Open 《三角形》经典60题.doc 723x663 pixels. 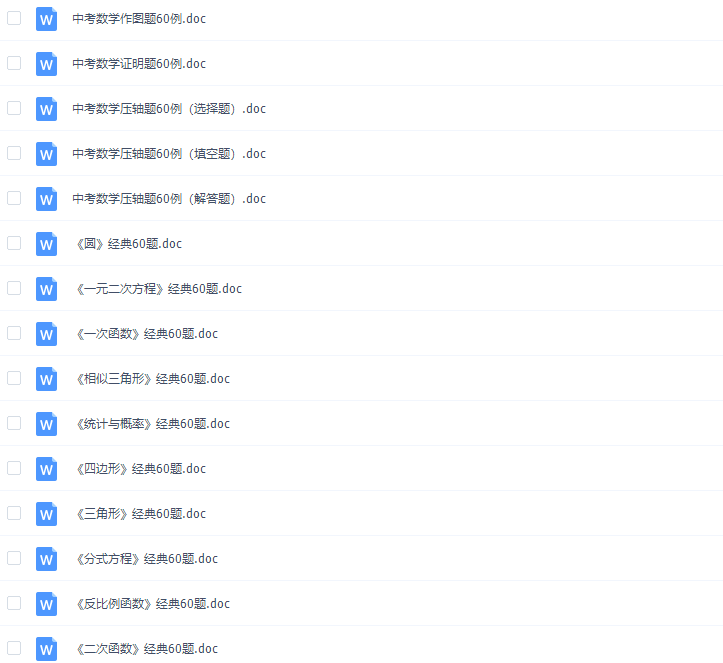pyautogui.click(x=139, y=514)
